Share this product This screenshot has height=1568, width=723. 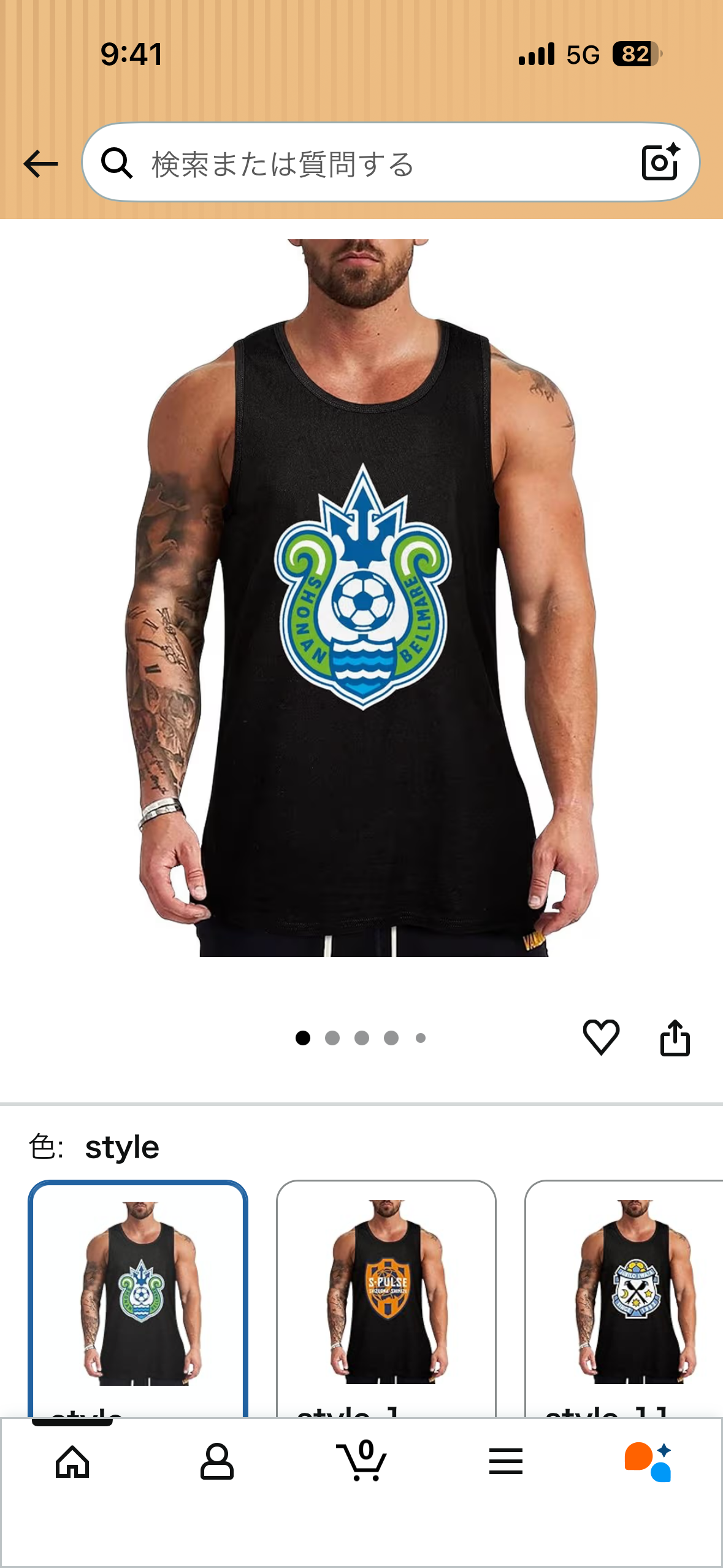675,1037
